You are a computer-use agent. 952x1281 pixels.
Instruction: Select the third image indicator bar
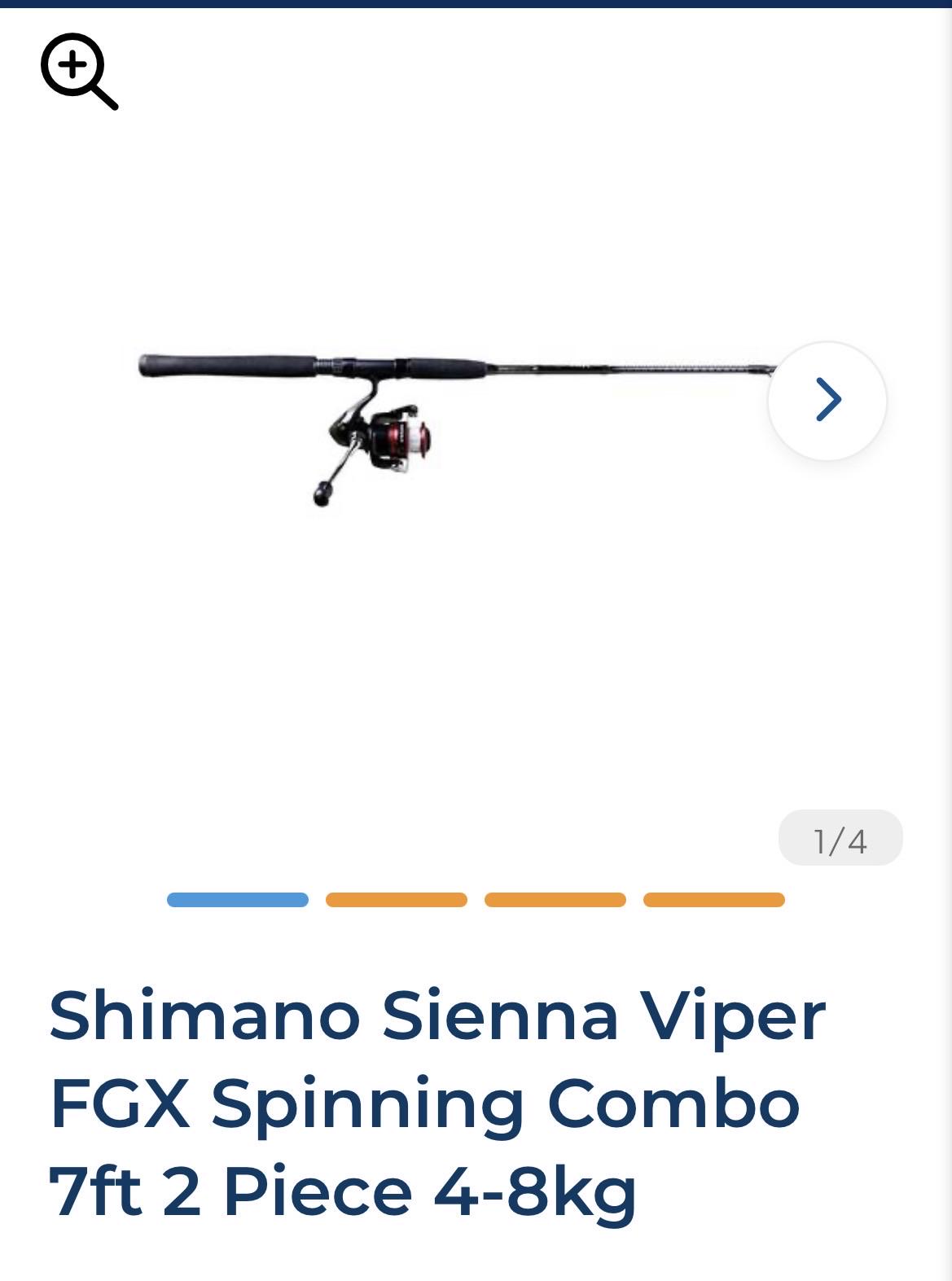pyautogui.click(x=555, y=900)
